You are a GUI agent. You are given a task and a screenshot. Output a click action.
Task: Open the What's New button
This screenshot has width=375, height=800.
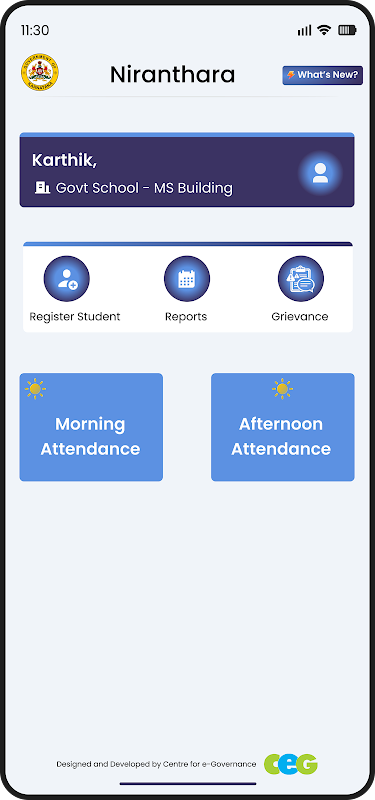pyautogui.click(x=322, y=75)
